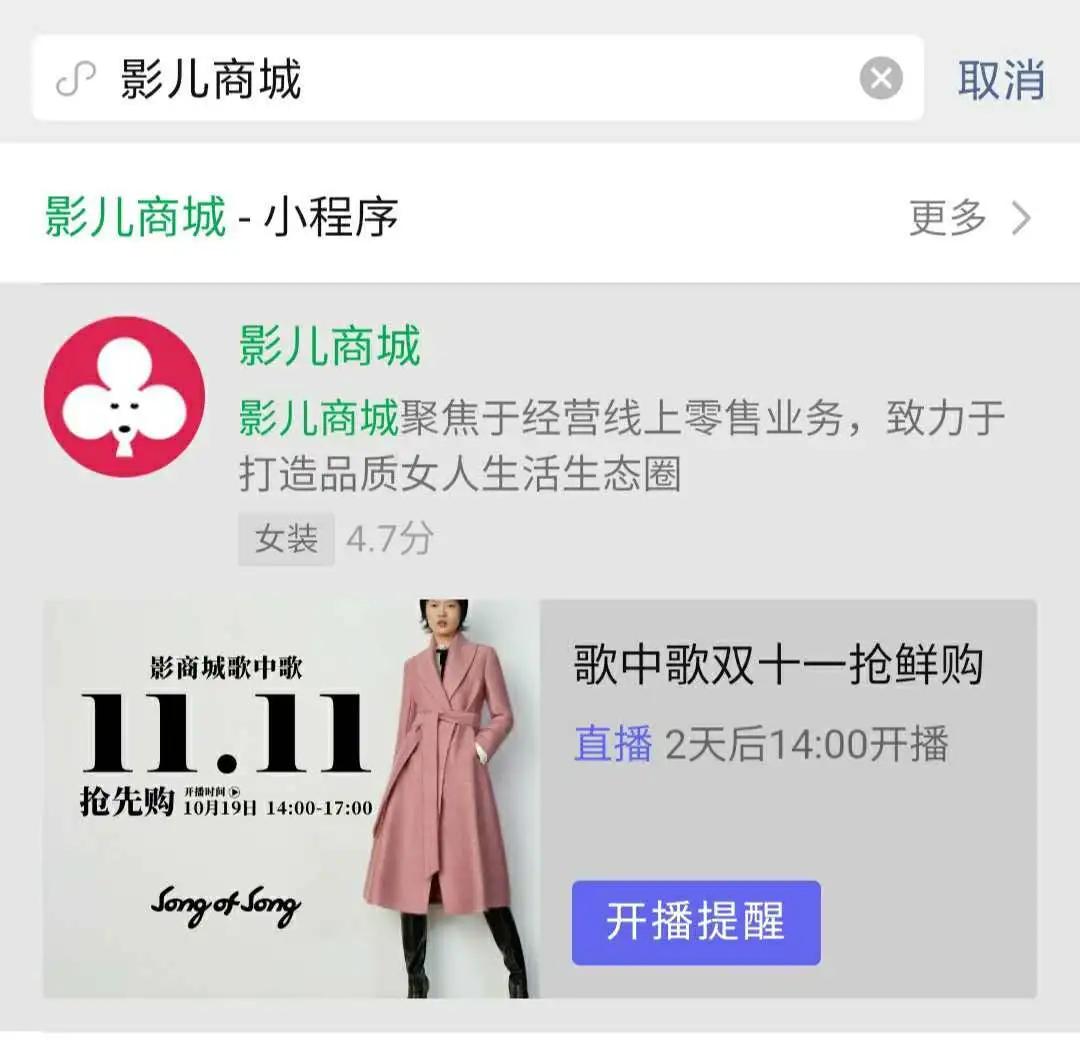Image resolution: width=1080 pixels, height=1057 pixels.
Task: Open the 影儿商城 mini program result
Action: click(x=329, y=347)
